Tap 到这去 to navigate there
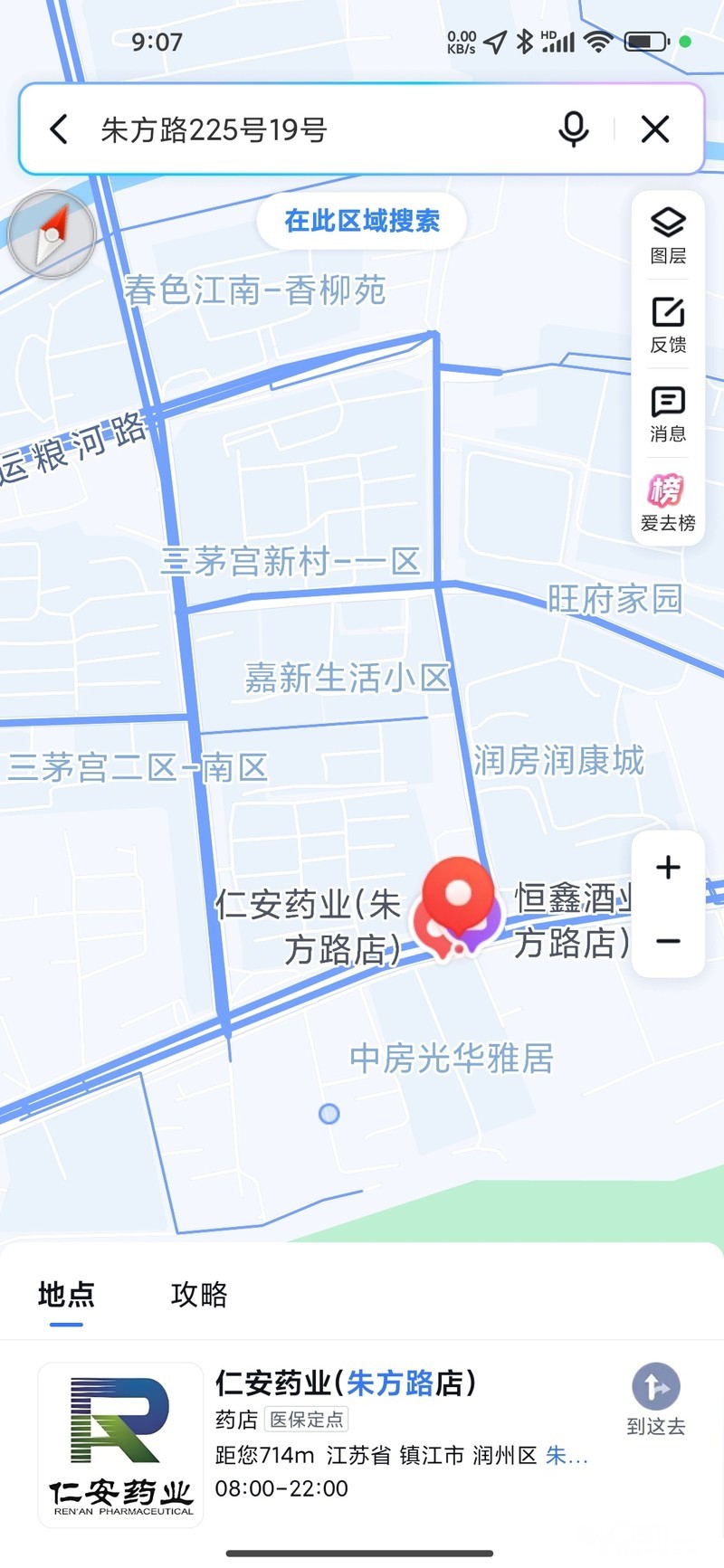 point(656,1399)
